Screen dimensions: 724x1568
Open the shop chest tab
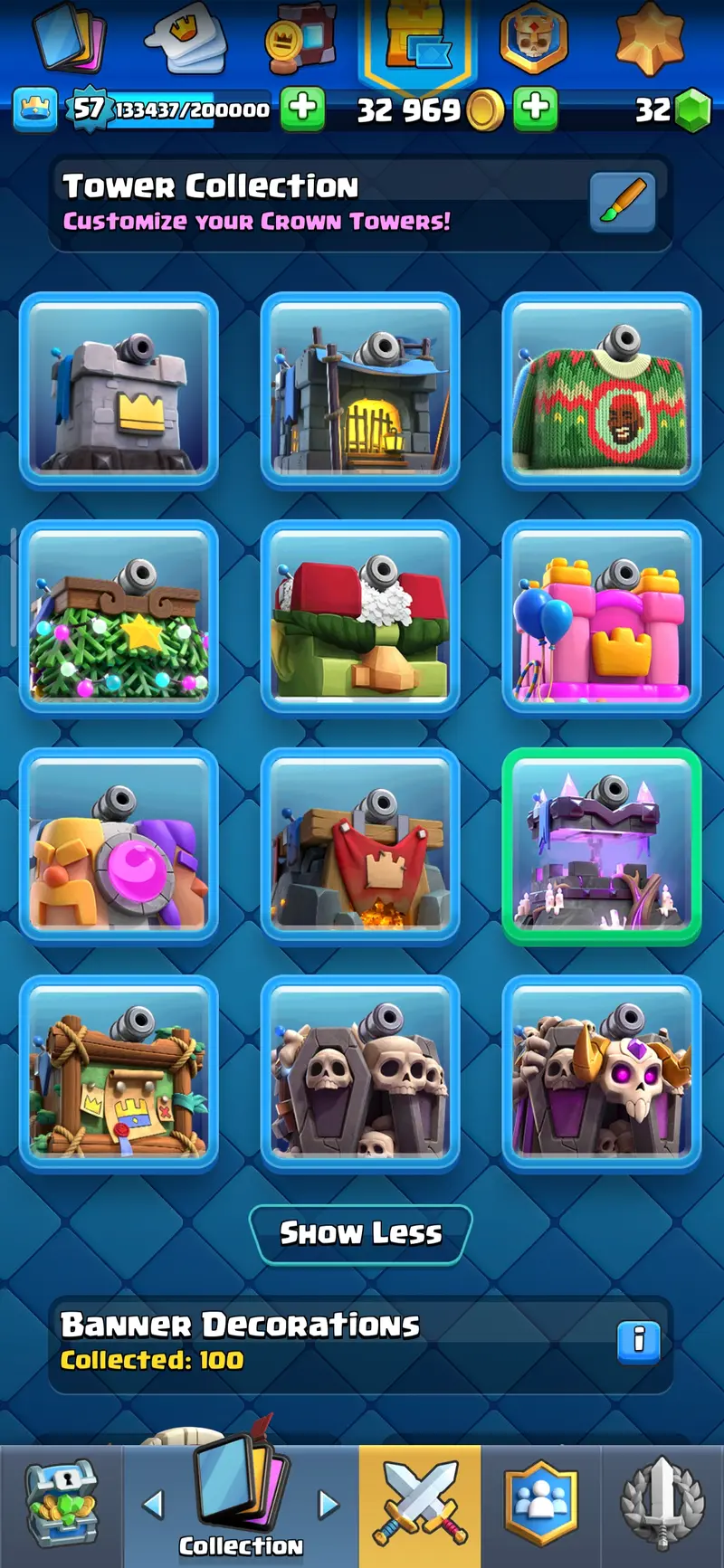click(61, 1505)
